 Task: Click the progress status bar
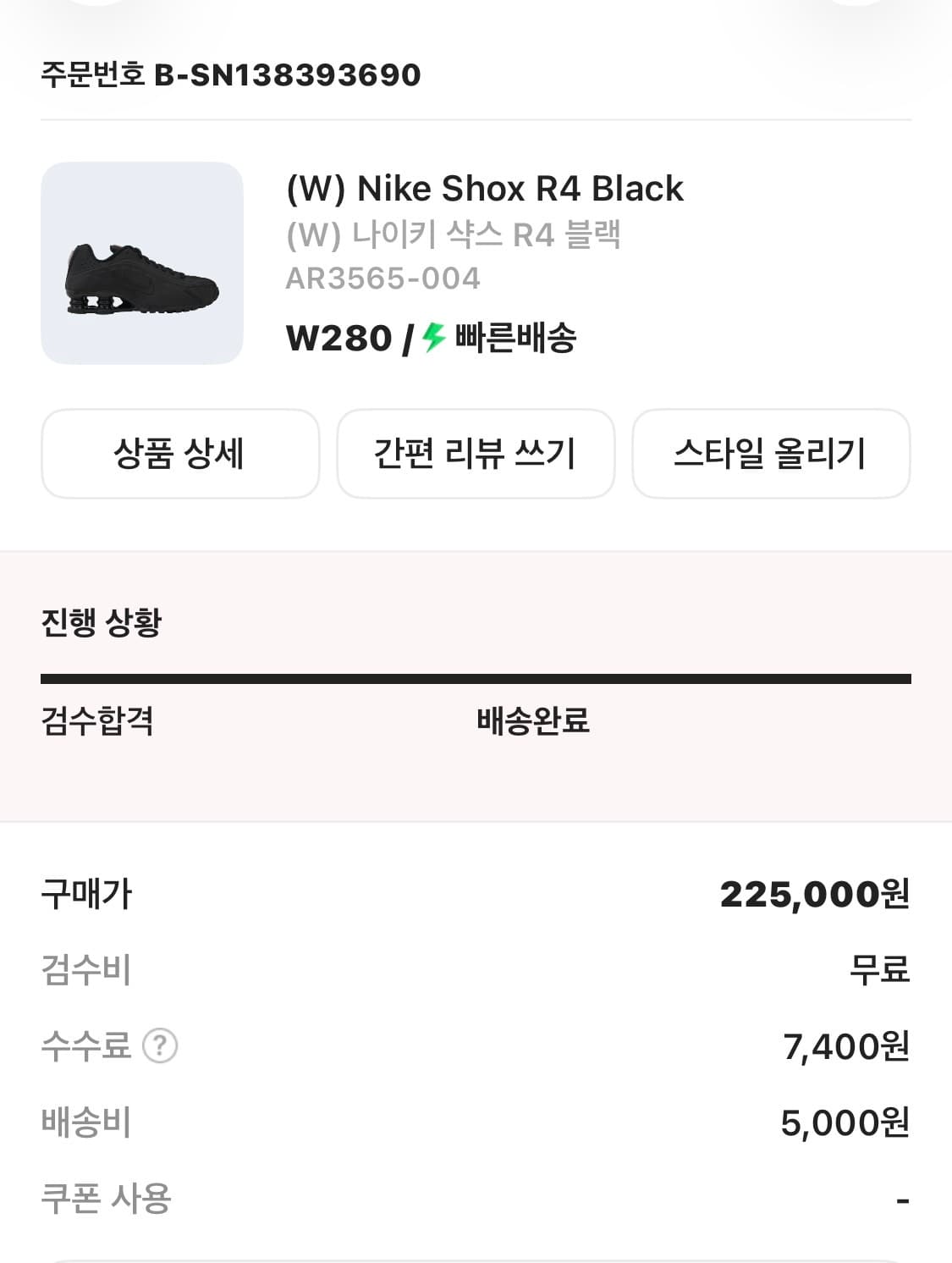(x=476, y=676)
